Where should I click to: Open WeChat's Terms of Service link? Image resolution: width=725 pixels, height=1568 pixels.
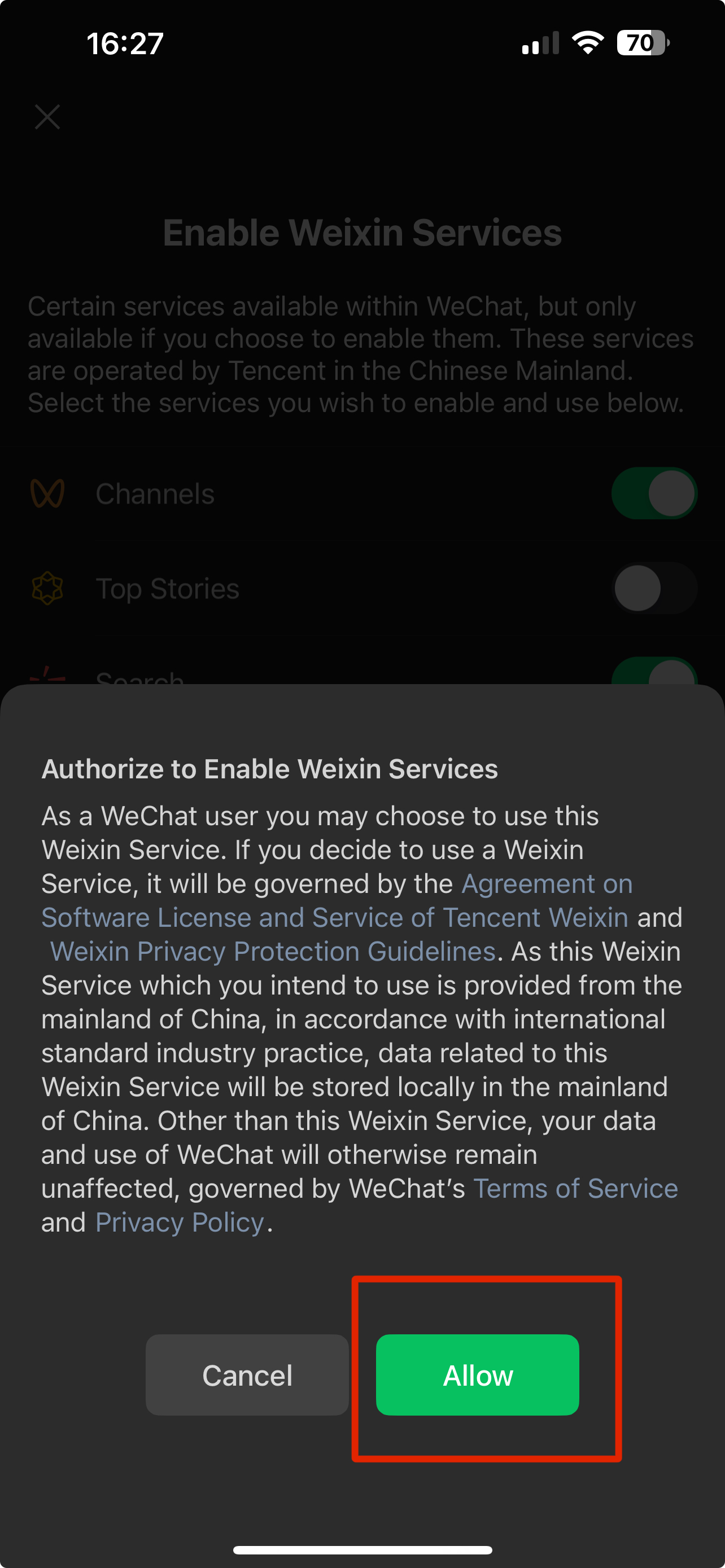pyautogui.click(x=575, y=1188)
